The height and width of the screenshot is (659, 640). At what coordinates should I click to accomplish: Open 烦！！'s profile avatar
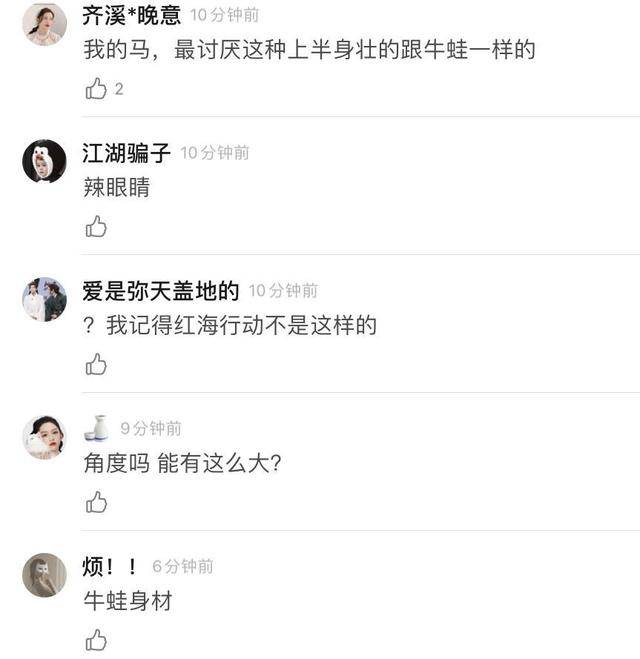44,575
